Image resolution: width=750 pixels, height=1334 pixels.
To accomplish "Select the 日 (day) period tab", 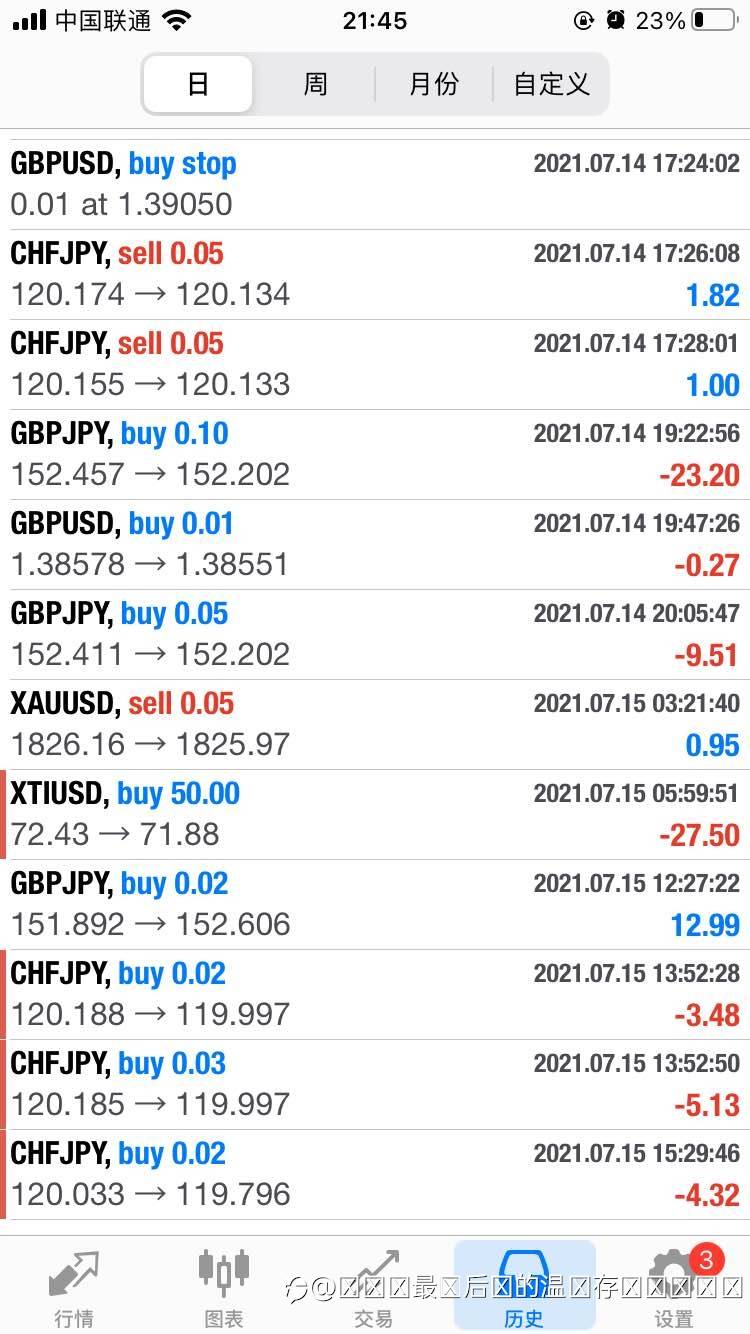I will click(198, 84).
